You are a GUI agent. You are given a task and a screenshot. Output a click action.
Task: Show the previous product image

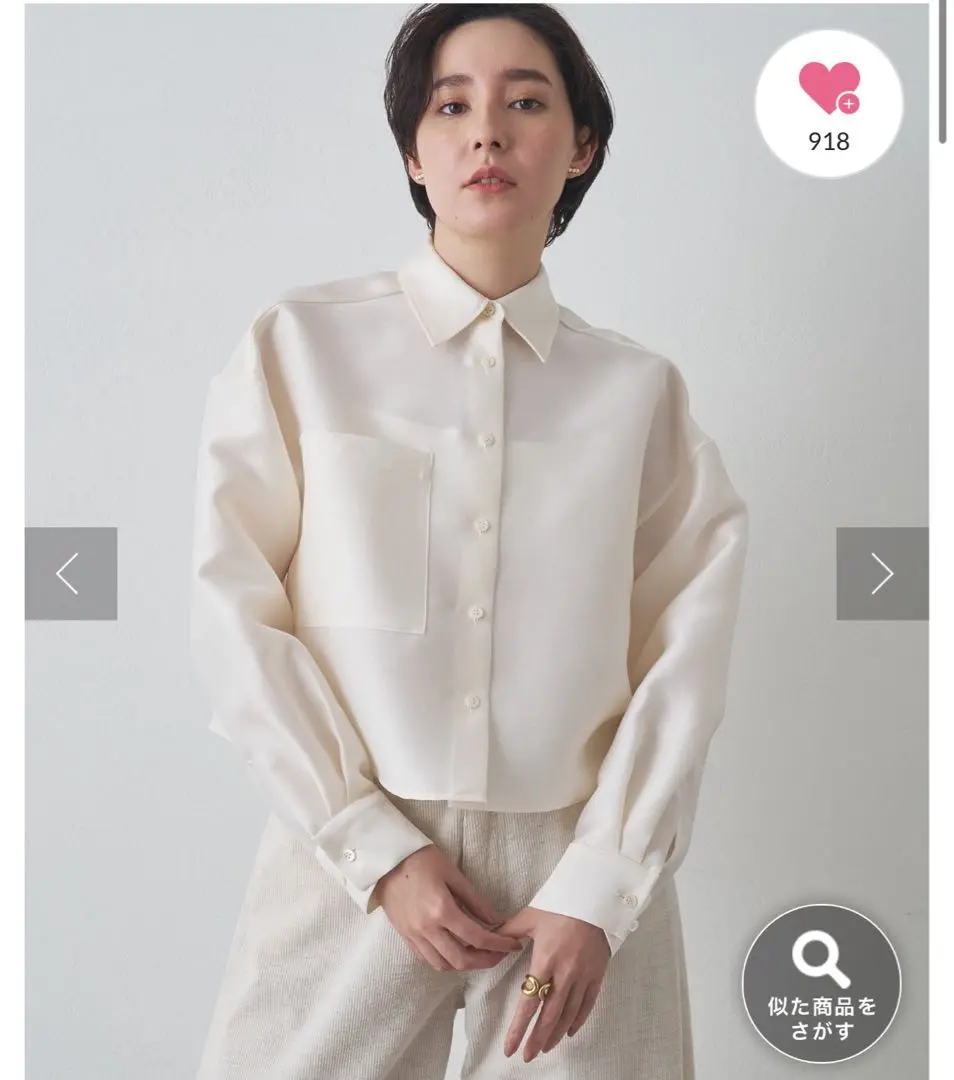pyautogui.click(x=70, y=574)
